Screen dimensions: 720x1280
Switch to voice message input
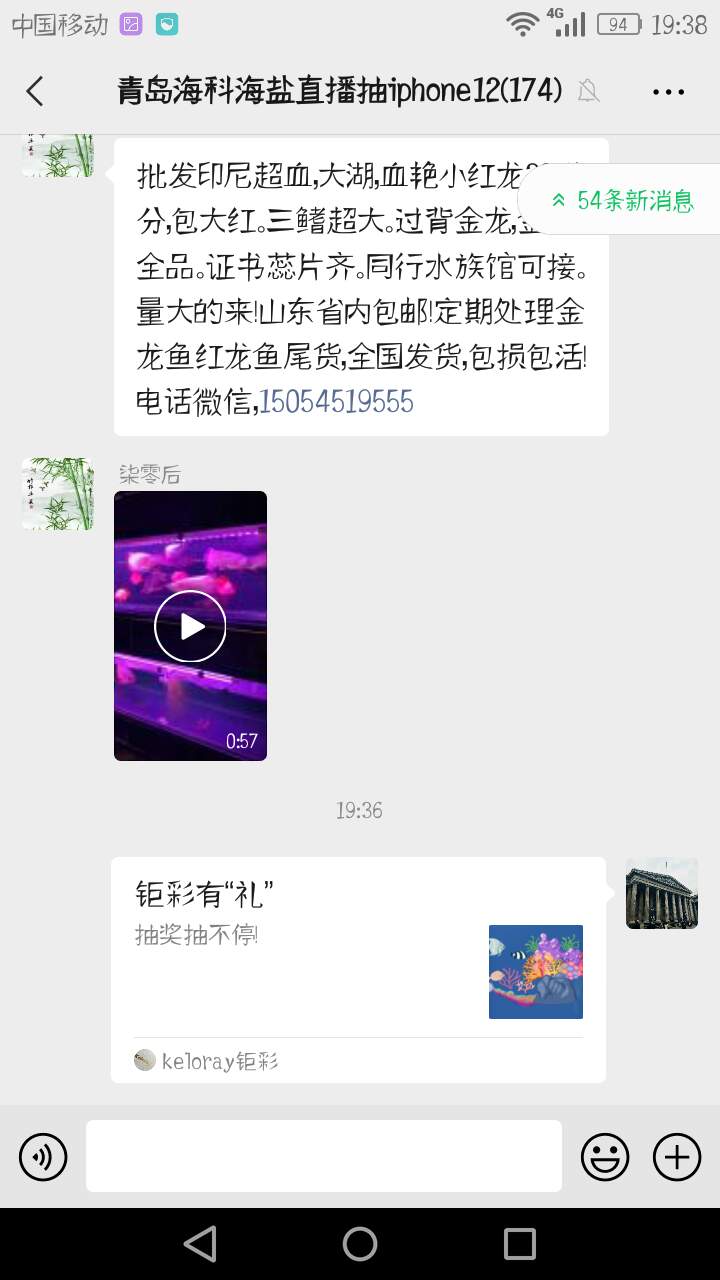pos(43,1157)
